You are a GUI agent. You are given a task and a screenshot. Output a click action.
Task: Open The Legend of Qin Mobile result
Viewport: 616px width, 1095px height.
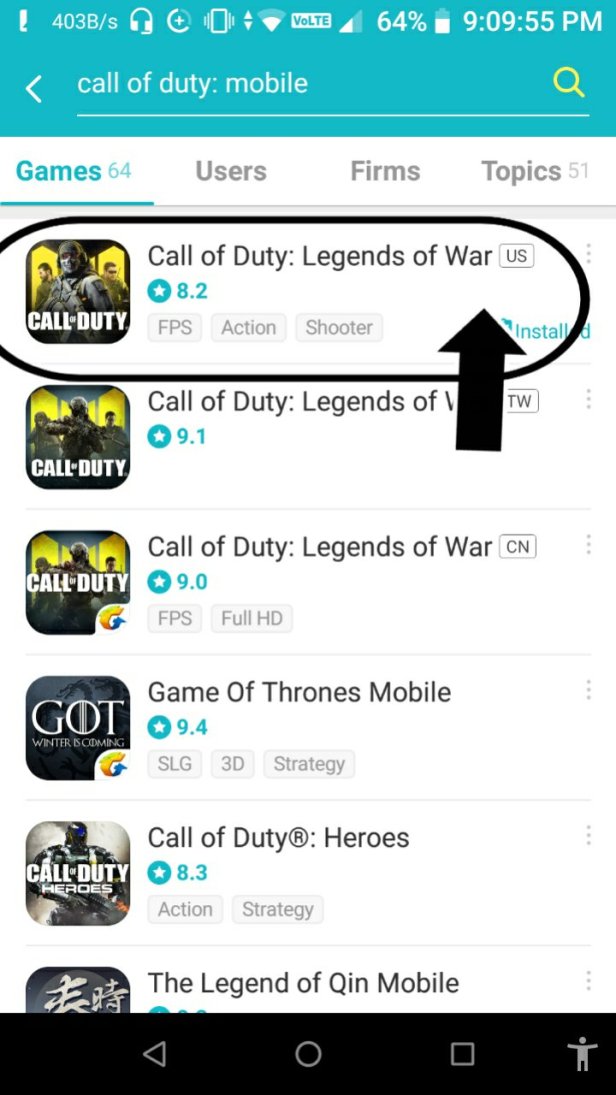click(x=303, y=983)
